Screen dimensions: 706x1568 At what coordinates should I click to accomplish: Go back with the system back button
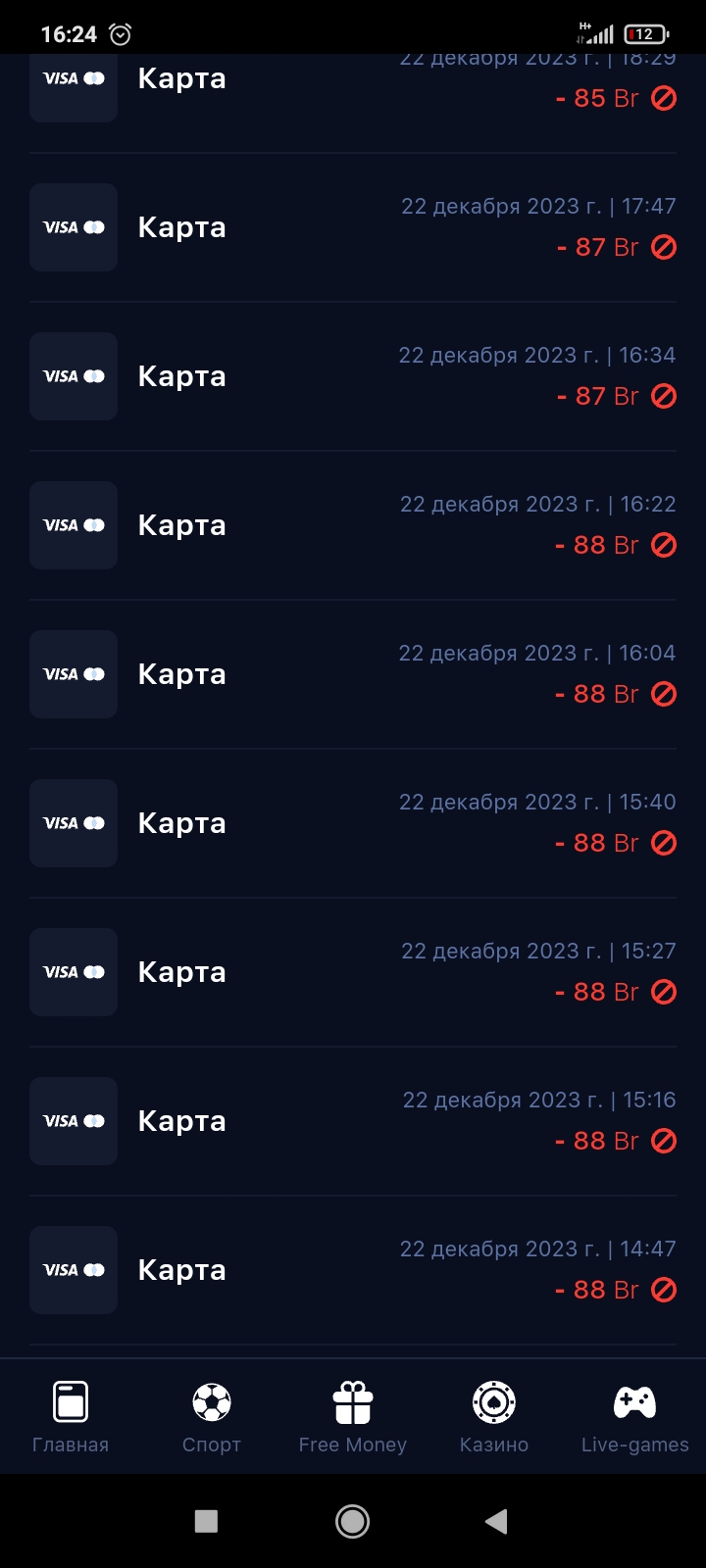pos(496,1521)
